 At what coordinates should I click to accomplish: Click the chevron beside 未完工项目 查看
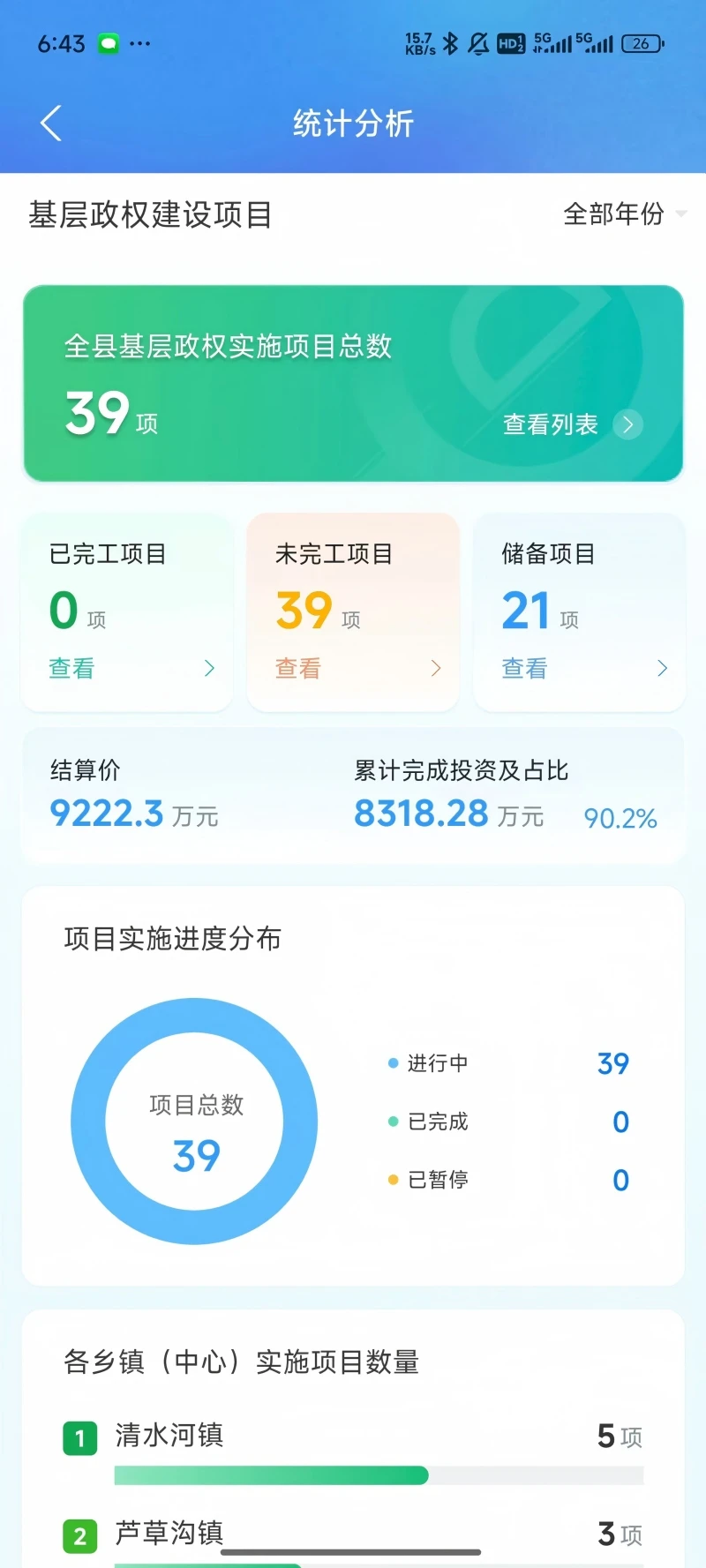coord(436,668)
